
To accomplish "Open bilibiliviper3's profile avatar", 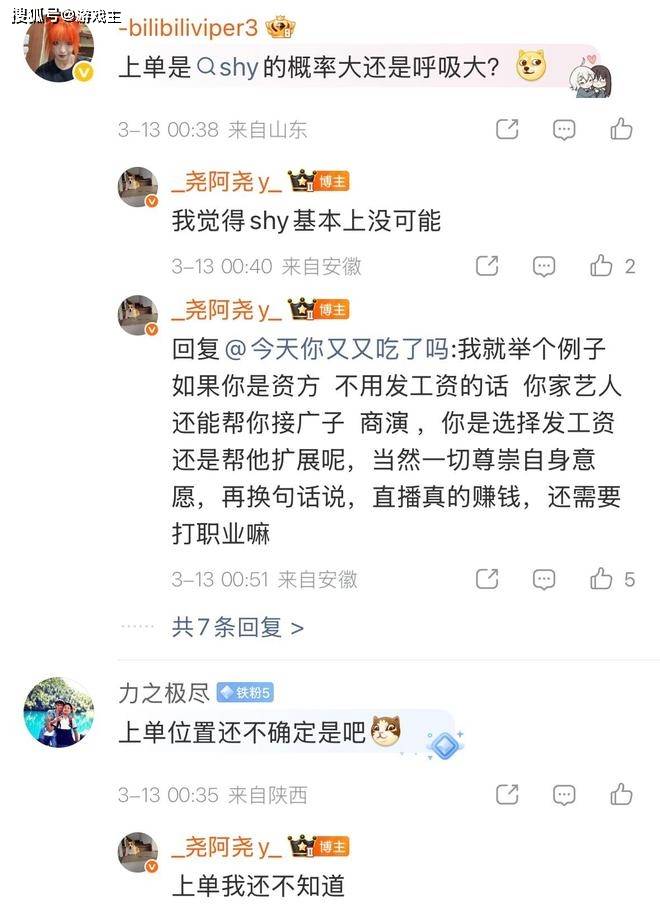I will point(59,50).
